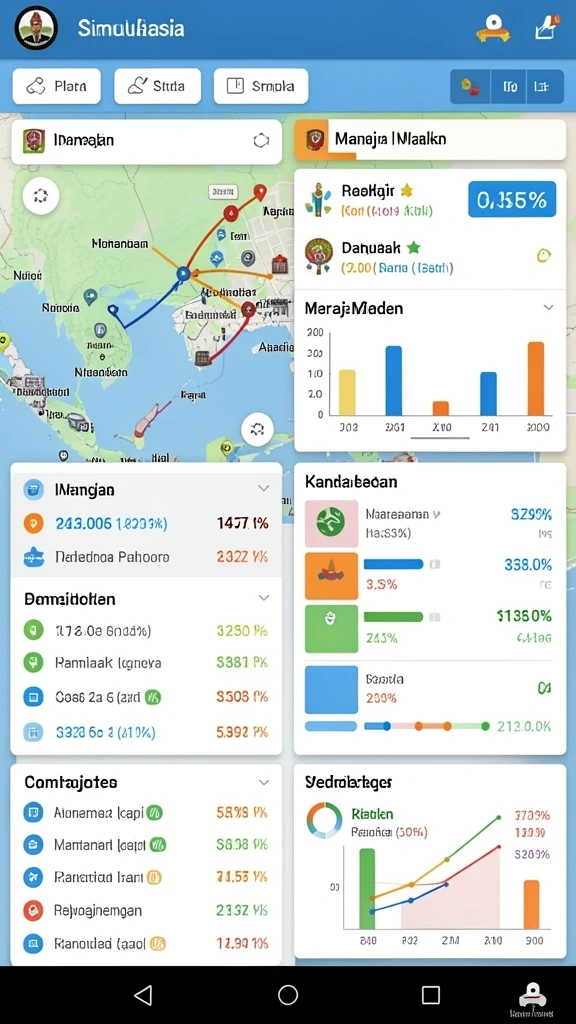Open system recent apps
This screenshot has width=576, height=1024.
click(430, 995)
